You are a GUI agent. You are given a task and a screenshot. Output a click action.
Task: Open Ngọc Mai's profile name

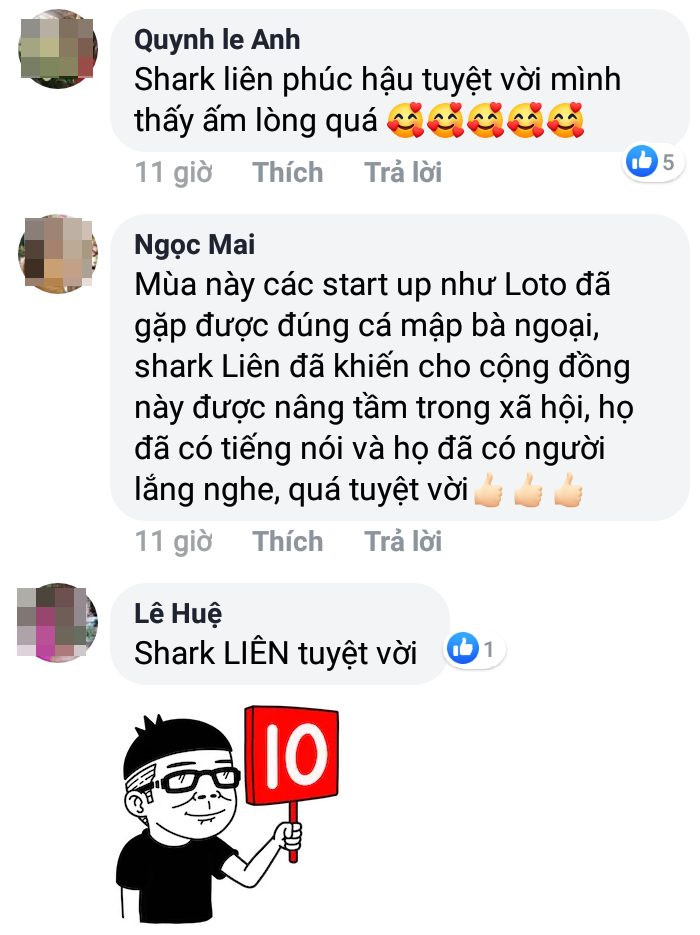[x=194, y=246]
